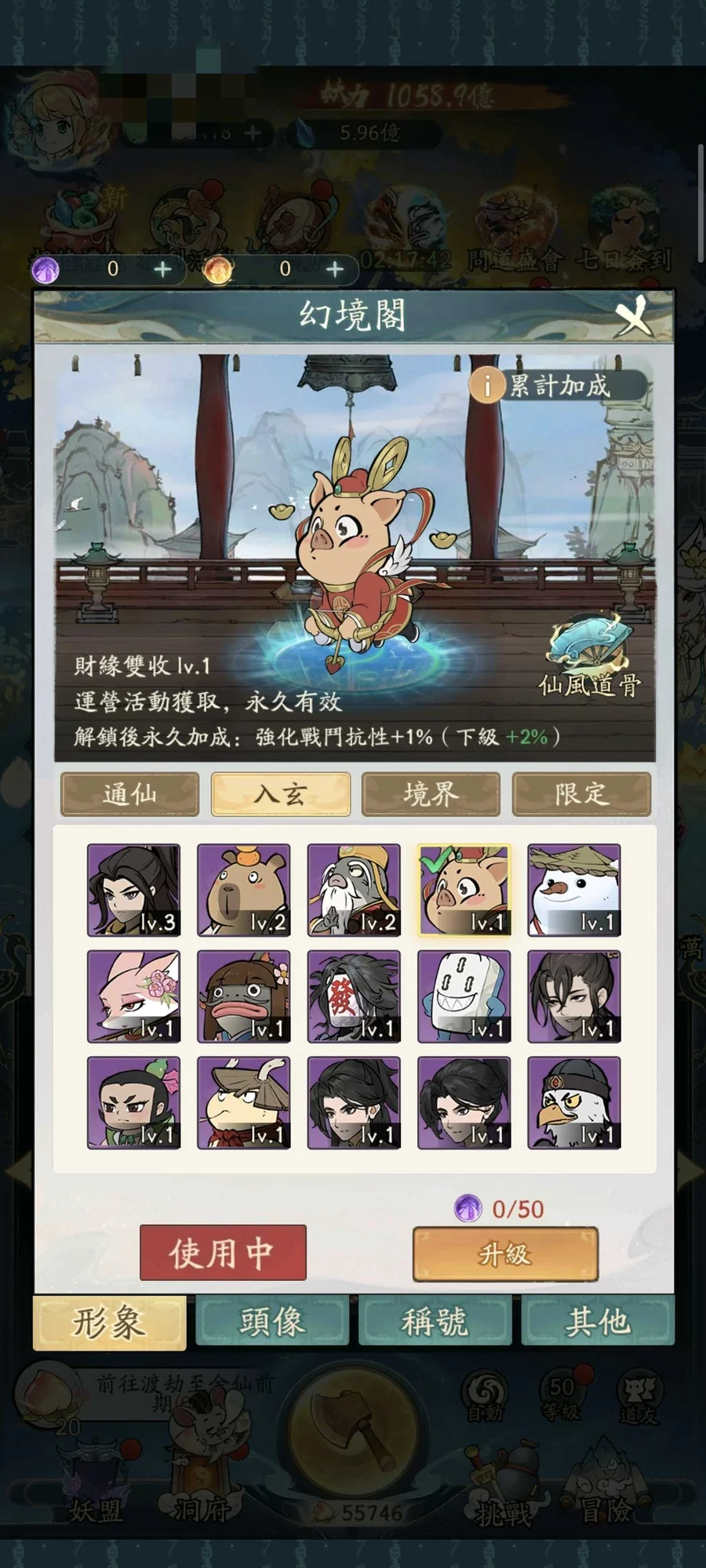Select the 形象 tab
This screenshot has width=706, height=1568.
point(109,1322)
